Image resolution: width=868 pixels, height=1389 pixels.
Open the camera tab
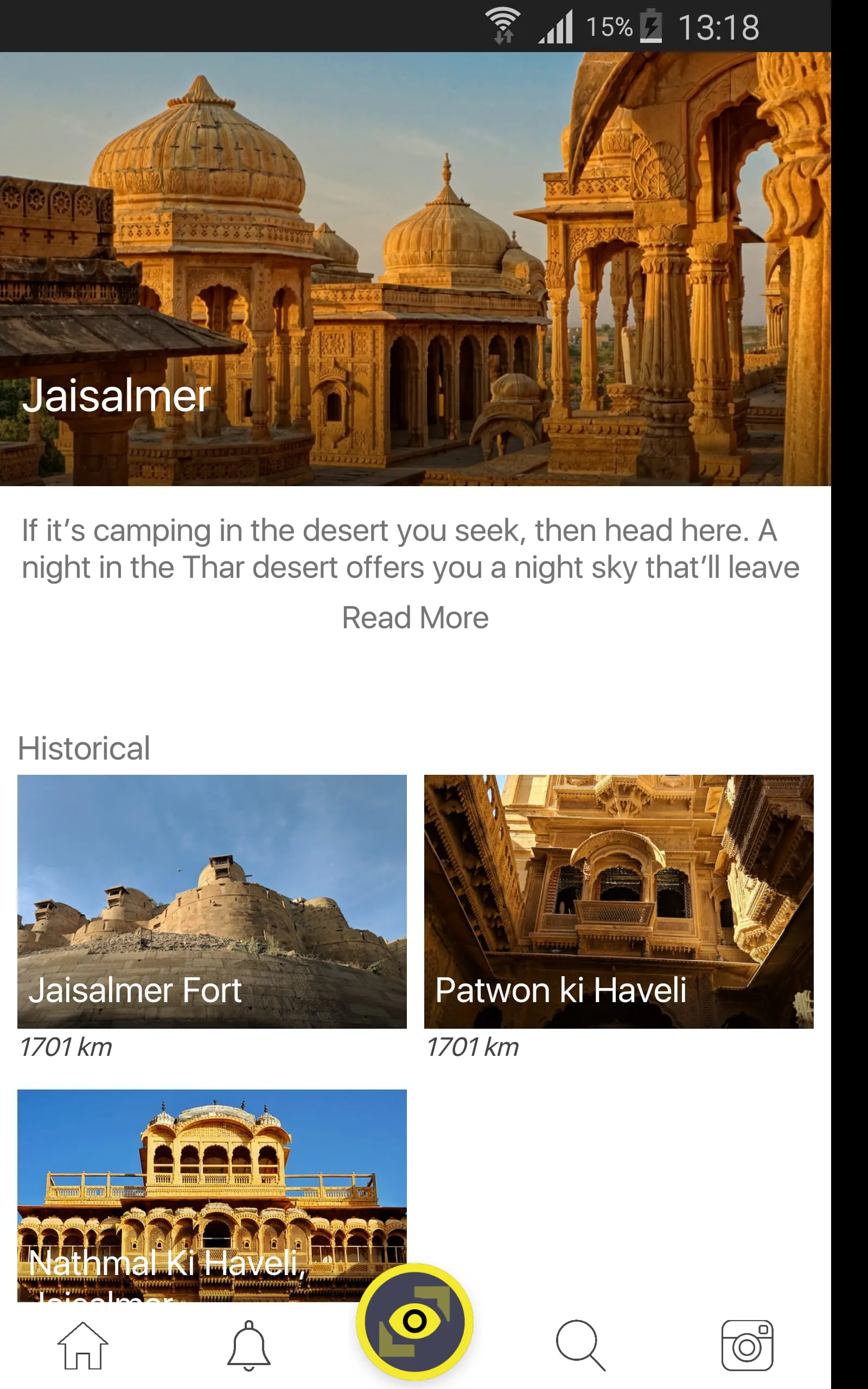click(747, 1346)
